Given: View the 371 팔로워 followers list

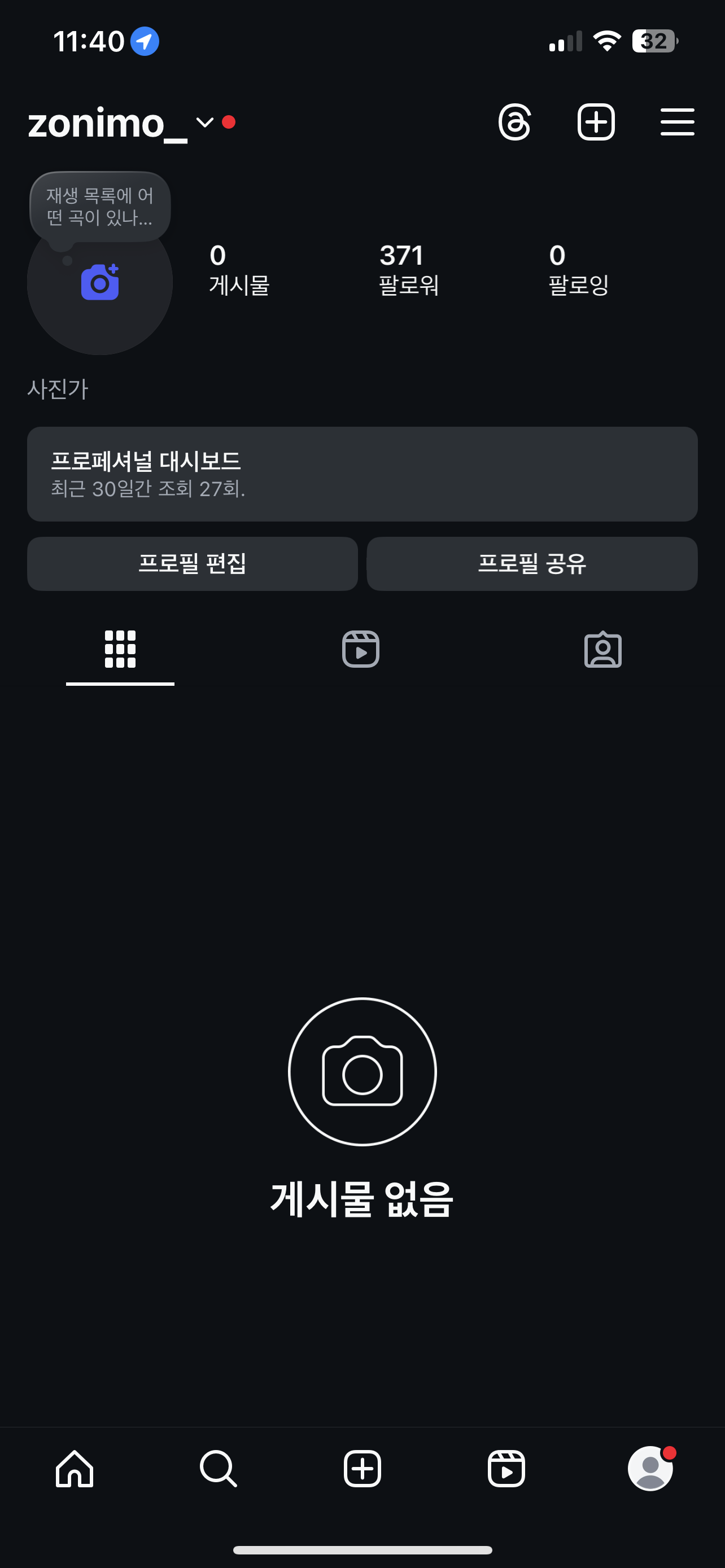Looking at the screenshot, I should (408, 269).
